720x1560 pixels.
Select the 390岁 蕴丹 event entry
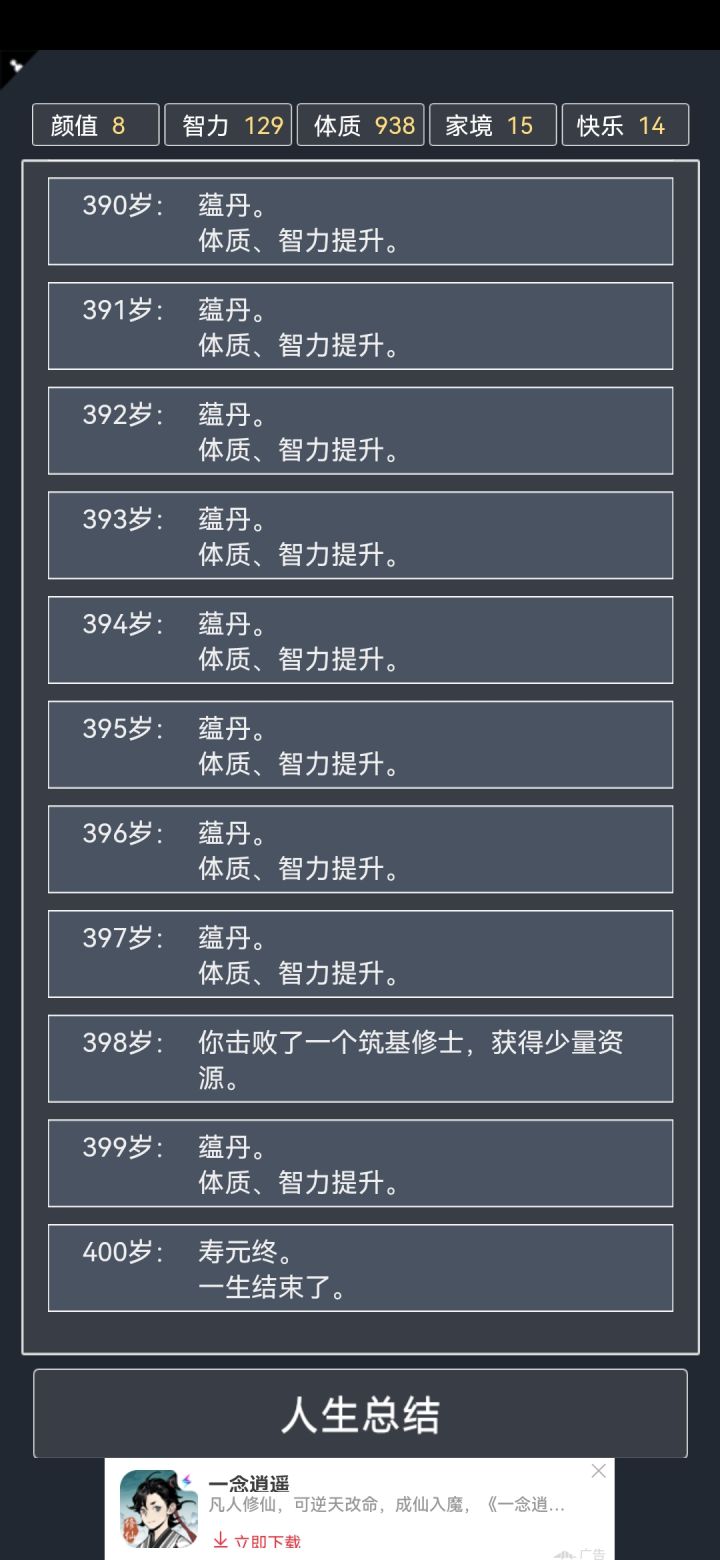[x=360, y=221]
